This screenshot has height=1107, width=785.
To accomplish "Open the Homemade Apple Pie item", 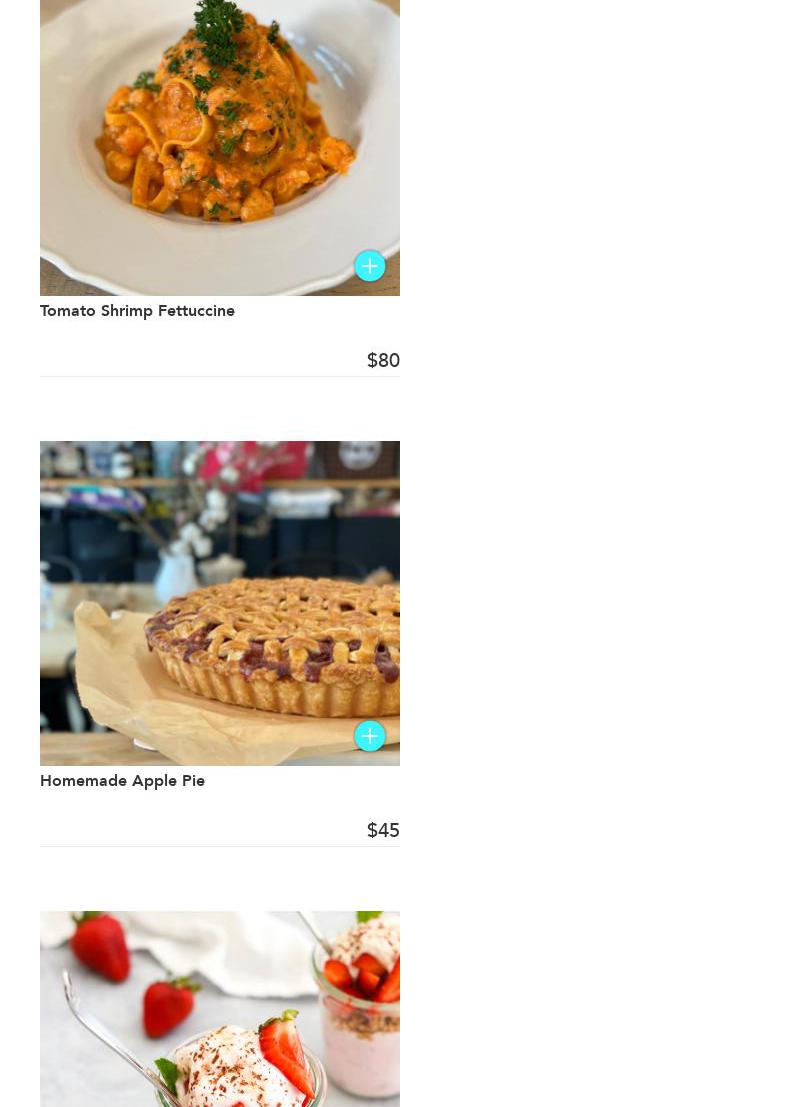I will [x=122, y=781].
